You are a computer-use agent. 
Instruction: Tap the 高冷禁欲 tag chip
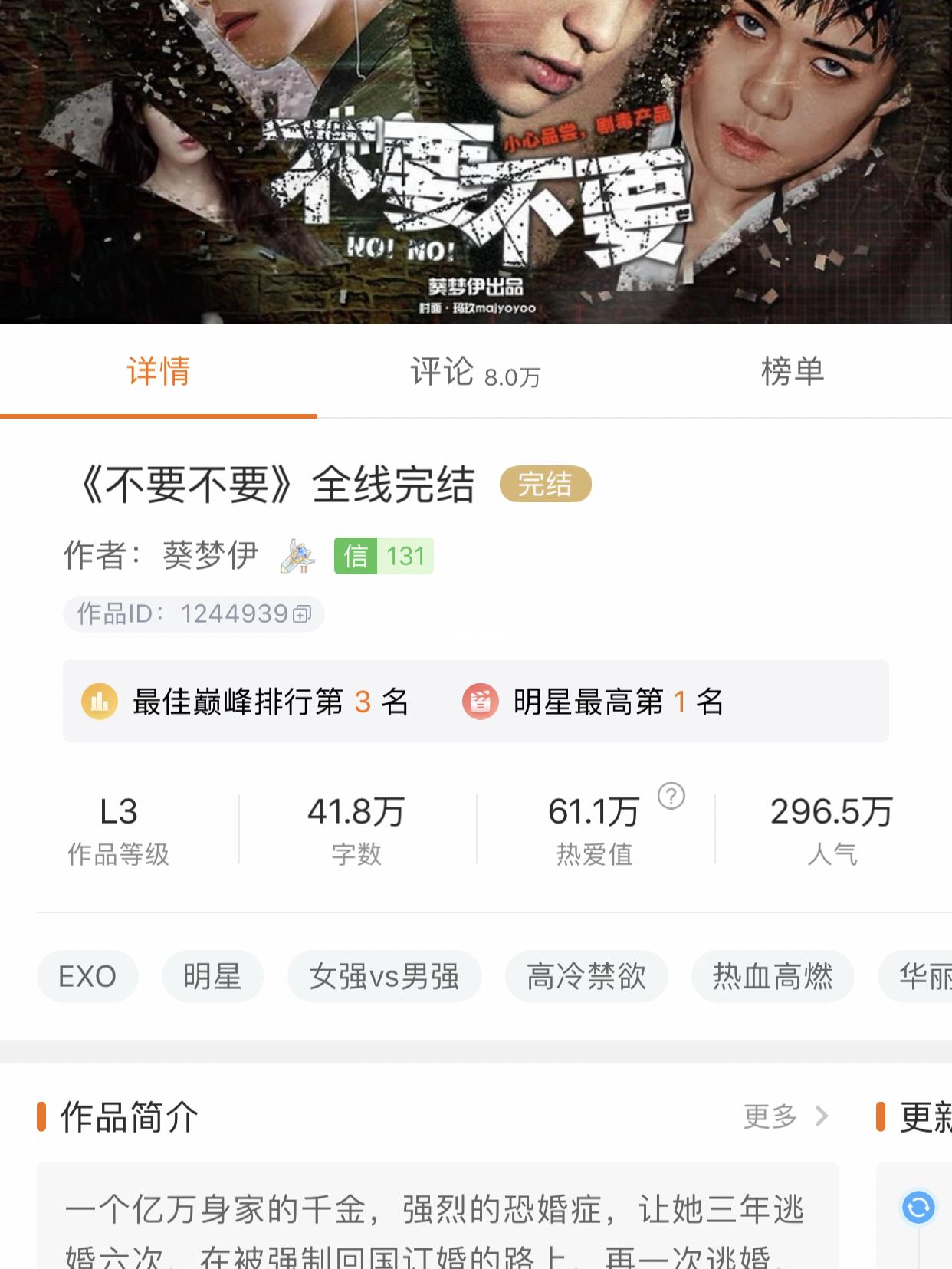[x=586, y=976]
